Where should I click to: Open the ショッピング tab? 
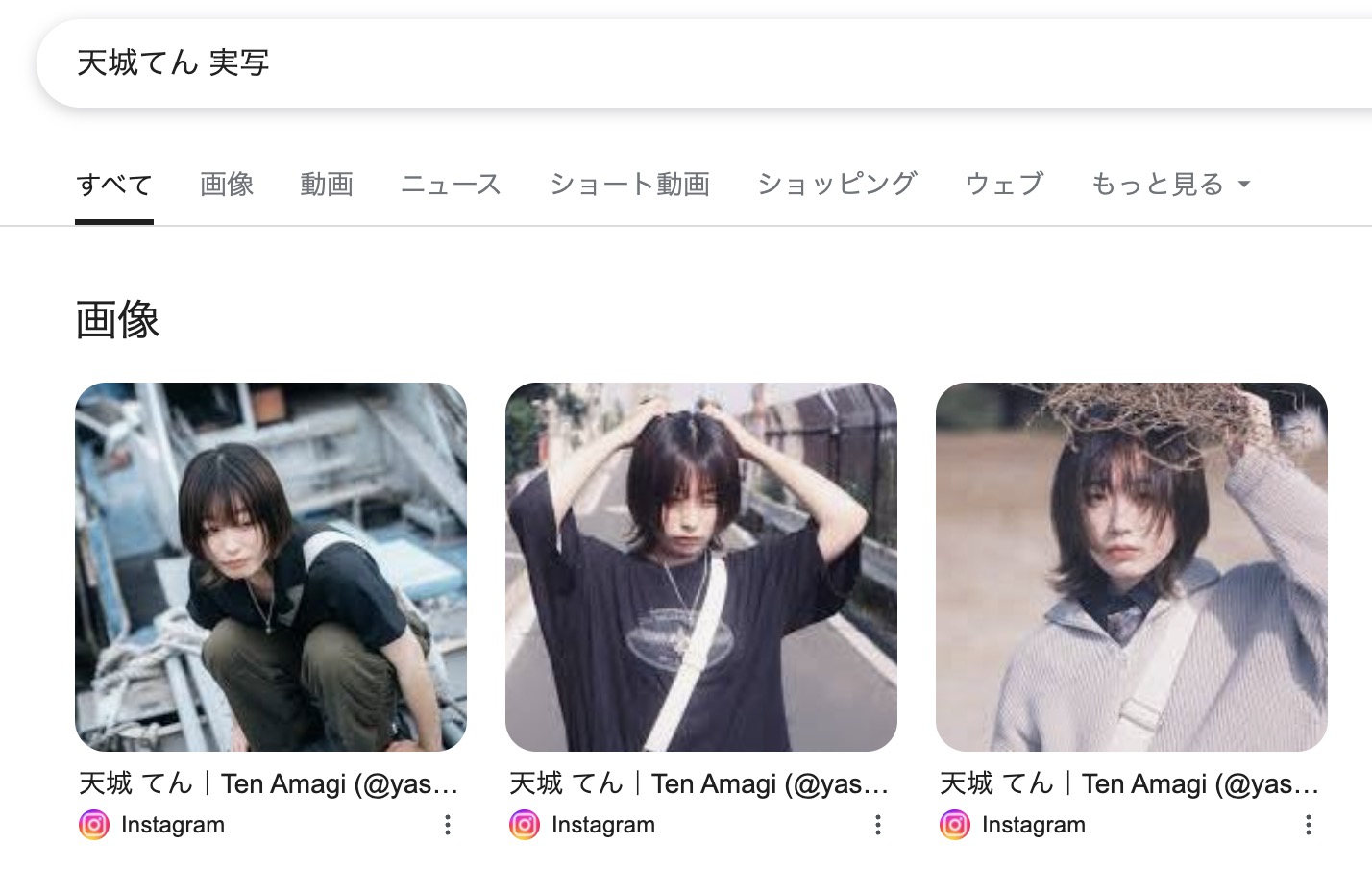click(837, 184)
